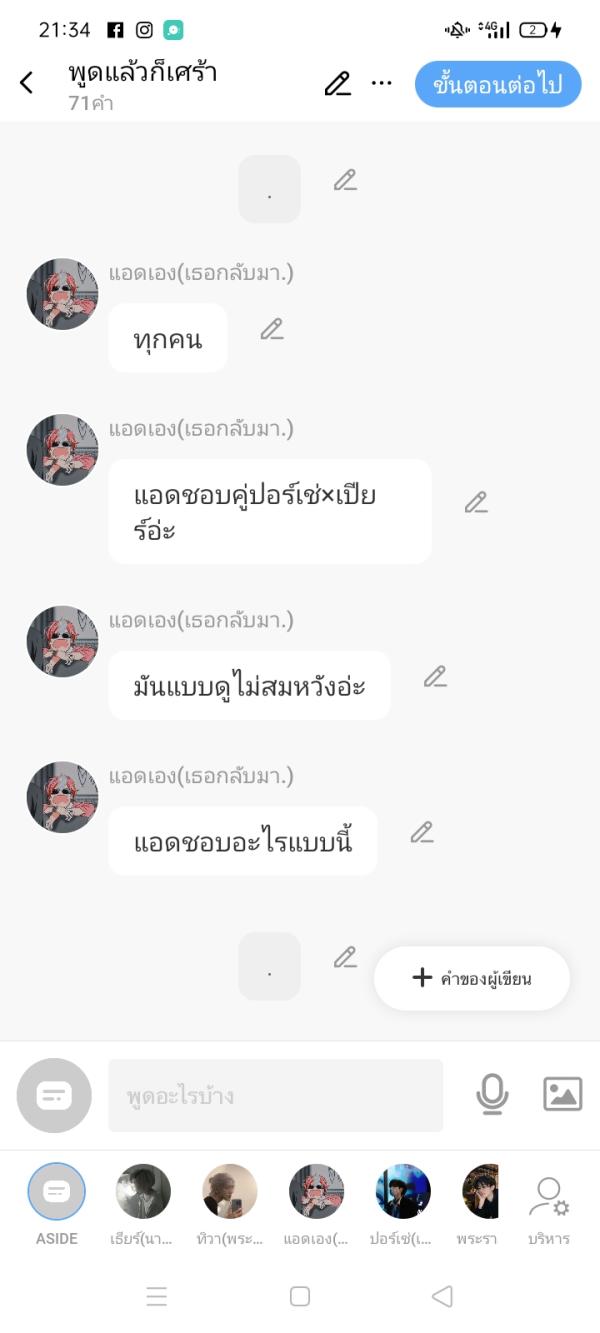Edit the message มันแบบดูไม่สมหวังอ่ะ
This screenshot has height=1333, width=600.
click(435, 677)
